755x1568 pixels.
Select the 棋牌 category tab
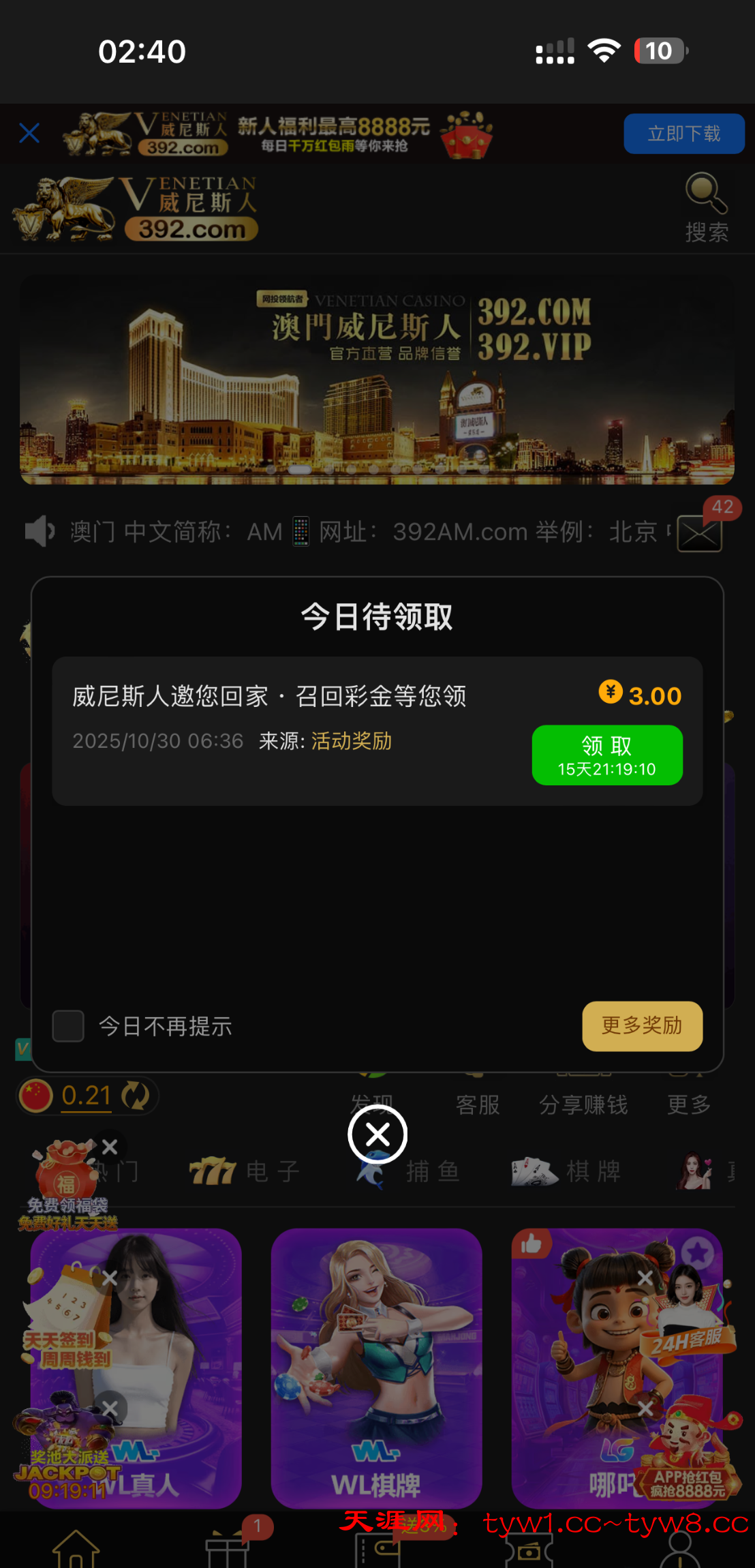tap(567, 1172)
